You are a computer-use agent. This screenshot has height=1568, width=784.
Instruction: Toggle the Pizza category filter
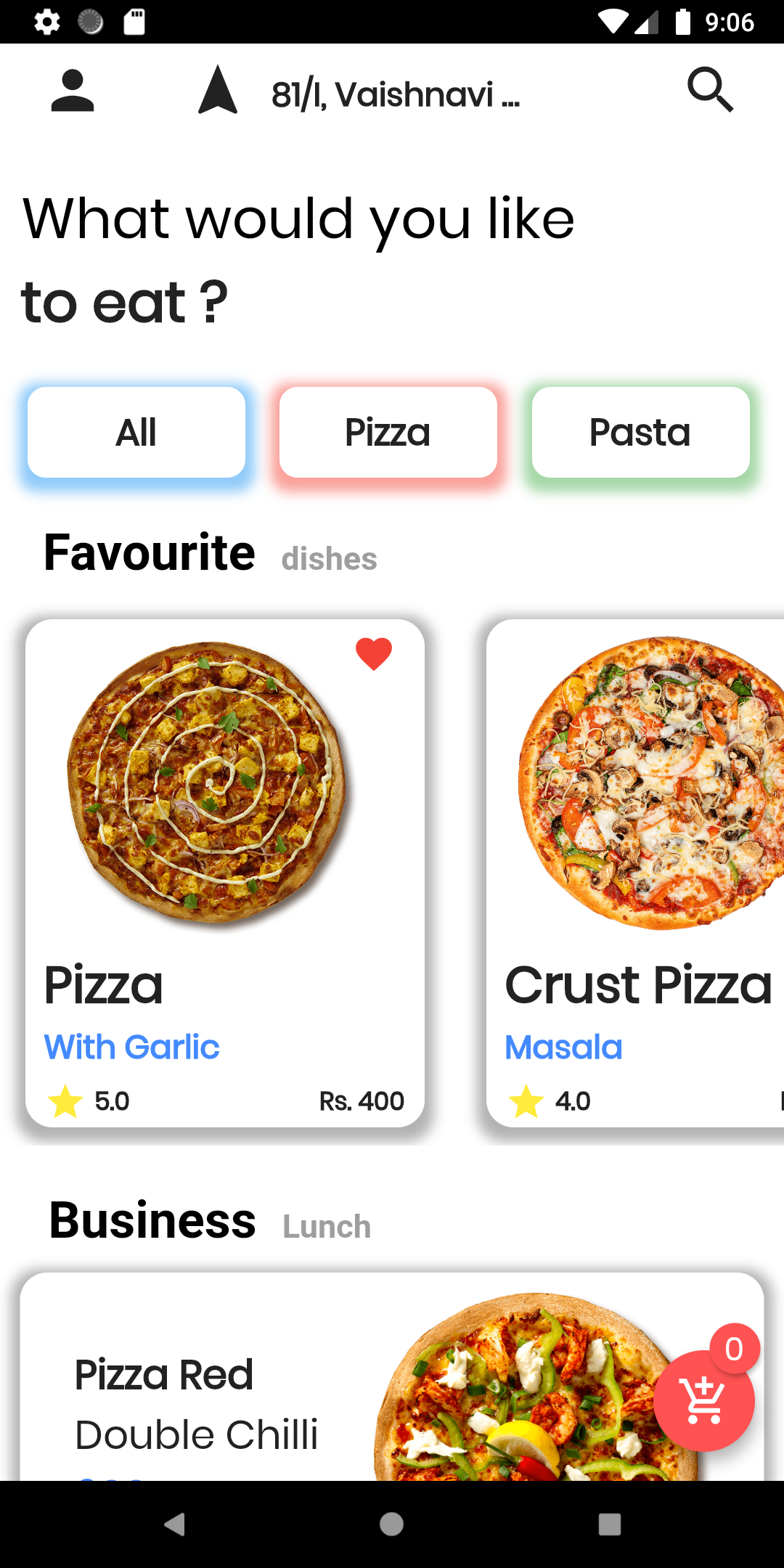388,431
